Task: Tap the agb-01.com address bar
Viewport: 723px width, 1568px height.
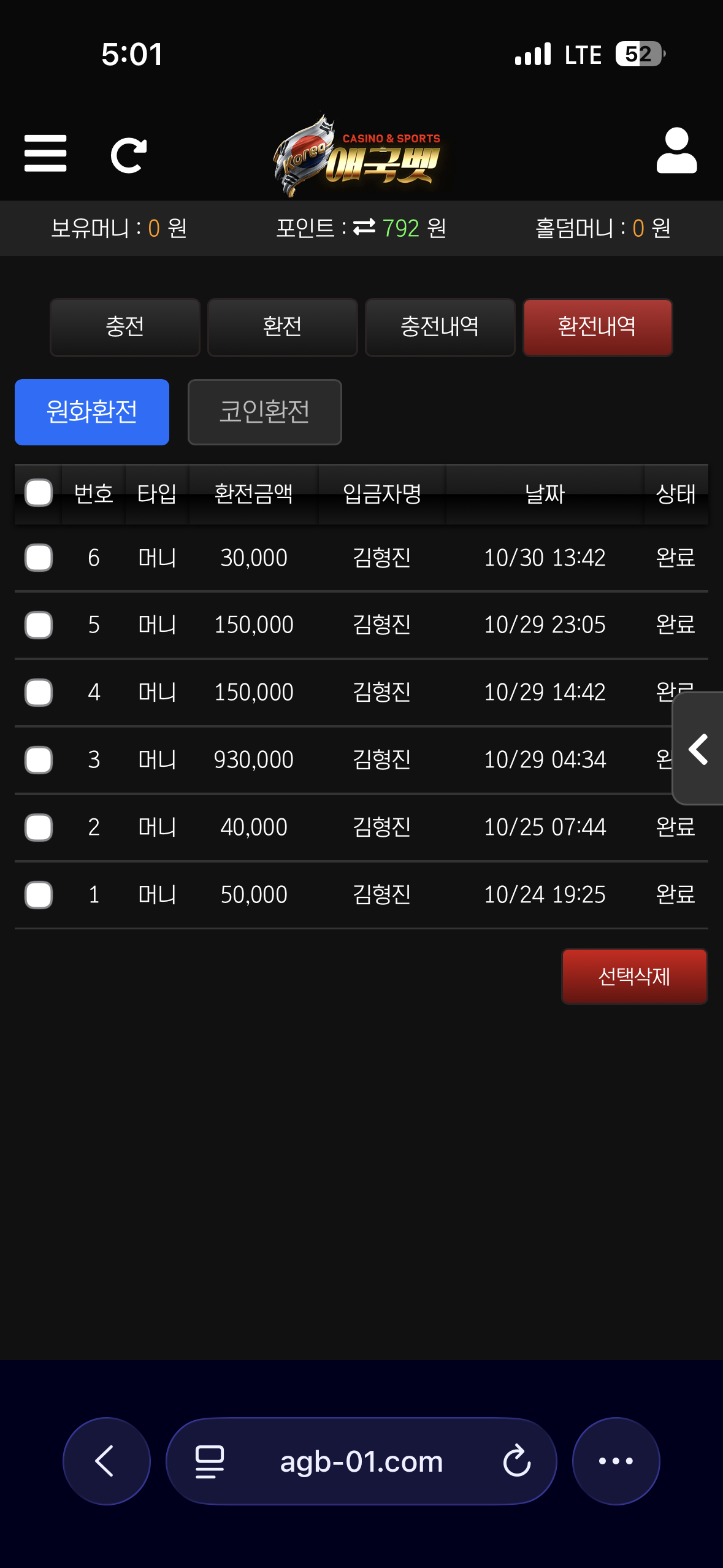Action: point(361,1461)
